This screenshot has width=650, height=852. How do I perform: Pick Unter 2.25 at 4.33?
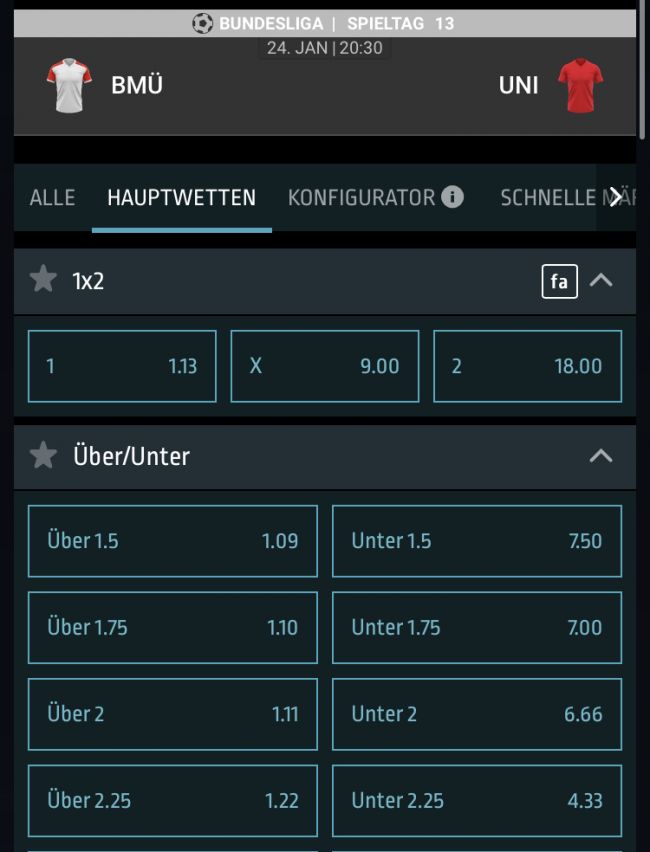coord(476,800)
